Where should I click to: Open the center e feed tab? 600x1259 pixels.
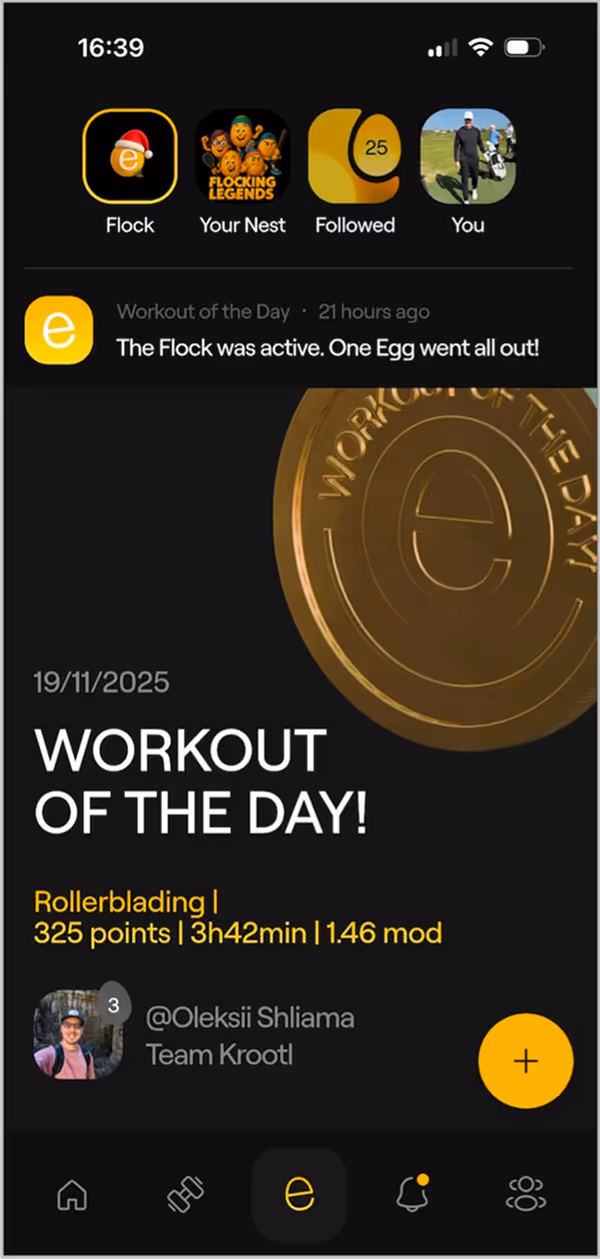(299, 1194)
